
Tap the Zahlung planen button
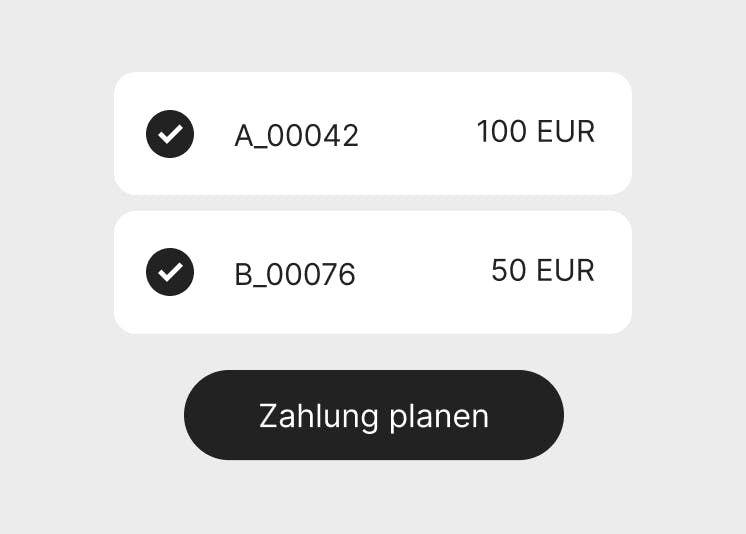click(x=373, y=415)
